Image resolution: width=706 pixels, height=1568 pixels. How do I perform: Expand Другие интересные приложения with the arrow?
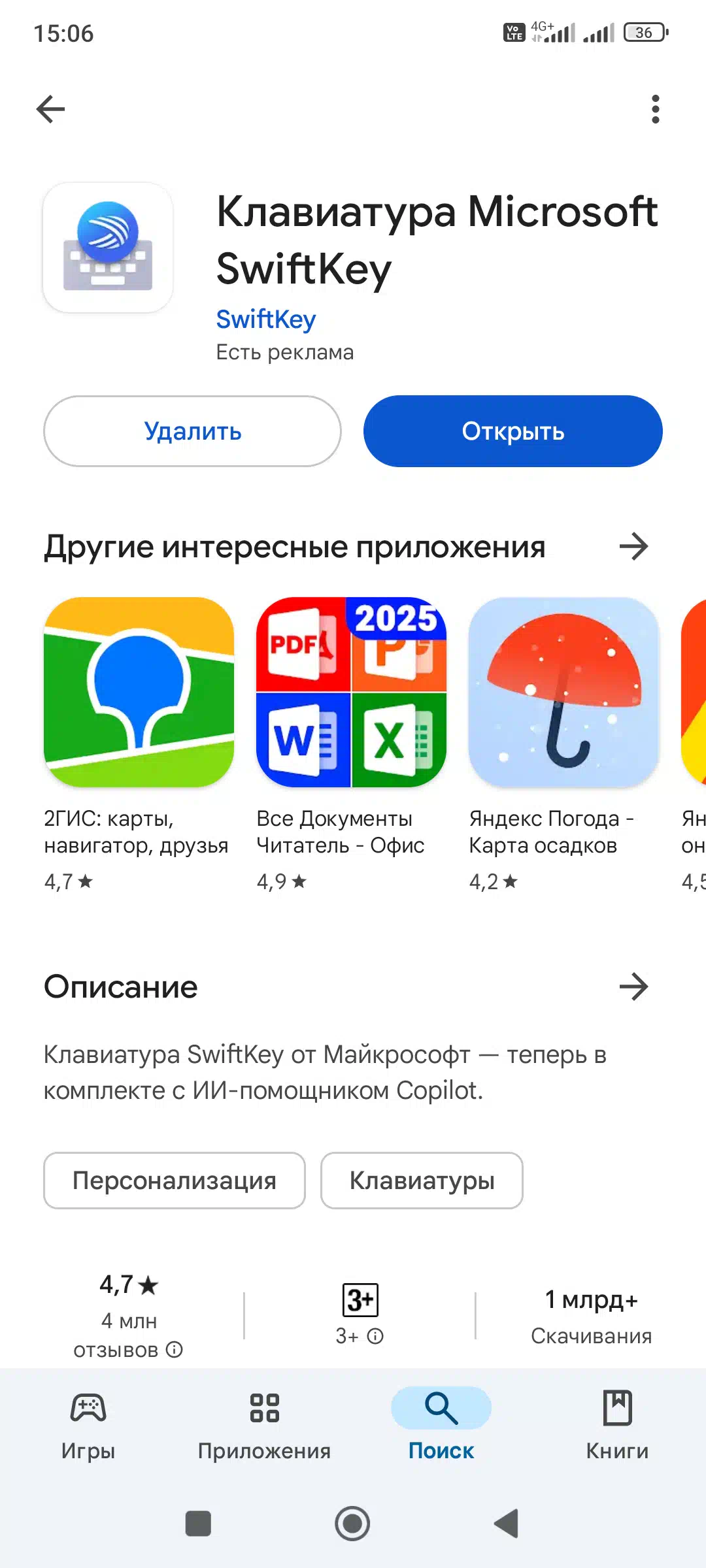[x=633, y=546]
